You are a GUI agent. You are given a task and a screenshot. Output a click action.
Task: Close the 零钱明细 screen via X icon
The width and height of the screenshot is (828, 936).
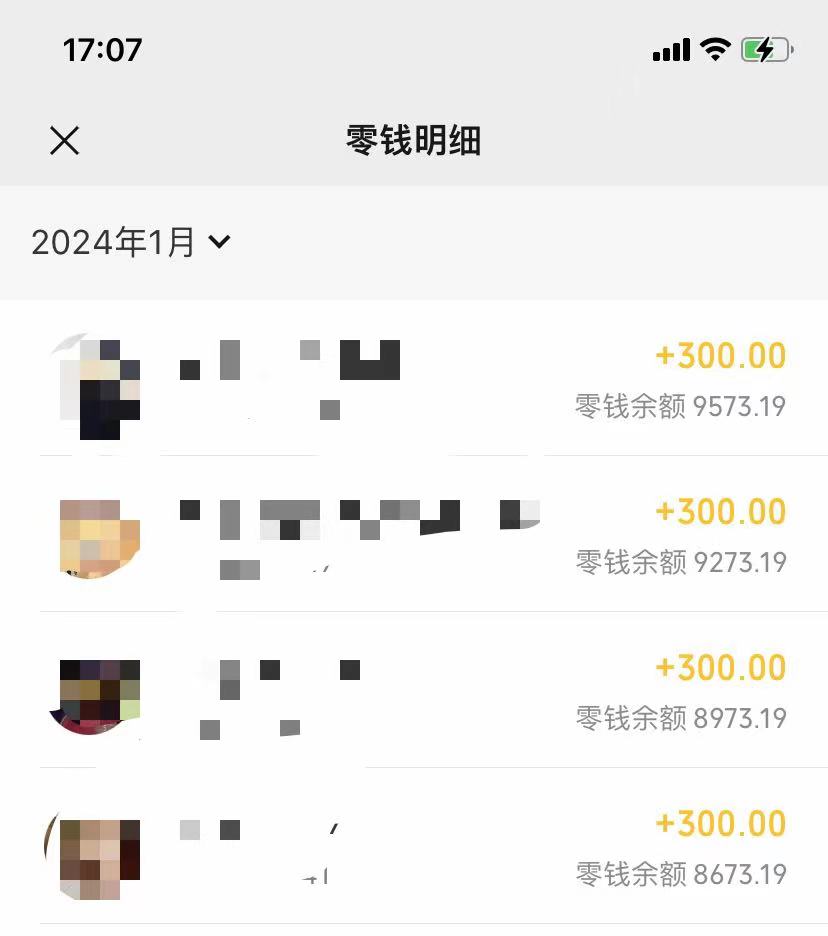(65, 140)
